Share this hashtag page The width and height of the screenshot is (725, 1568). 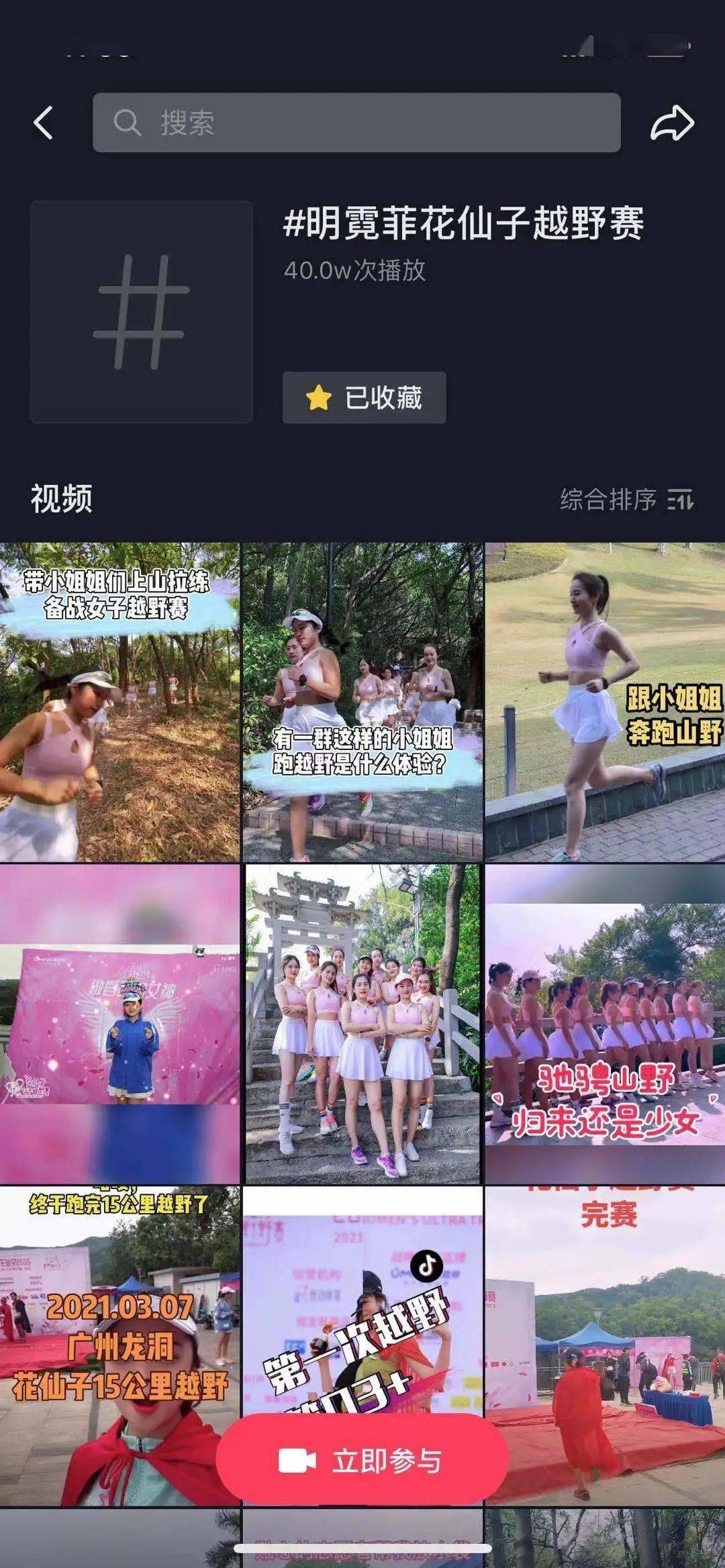click(672, 123)
